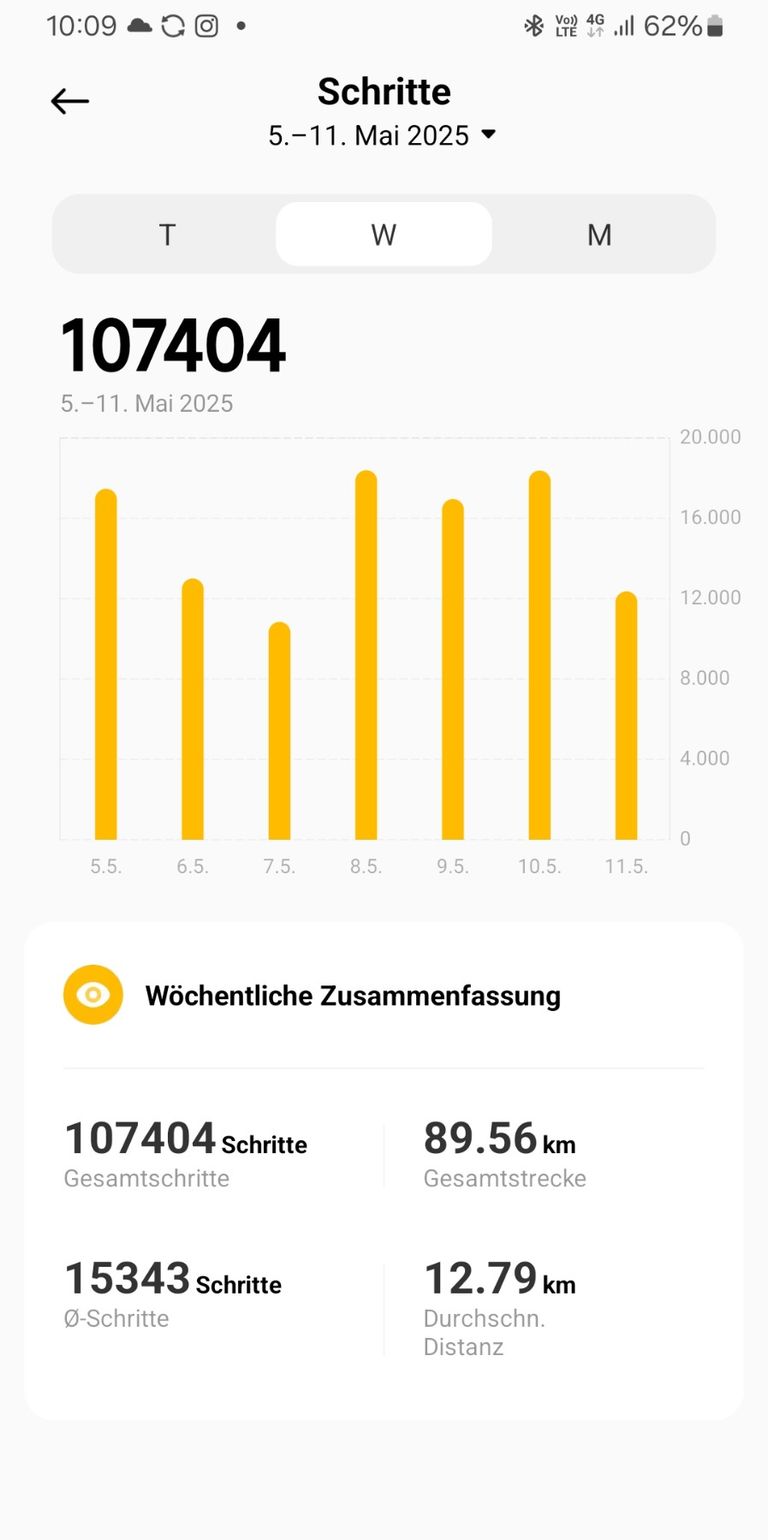The image size is (768, 1540).
Task: Select the W week view
Action: (x=384, y=235)
